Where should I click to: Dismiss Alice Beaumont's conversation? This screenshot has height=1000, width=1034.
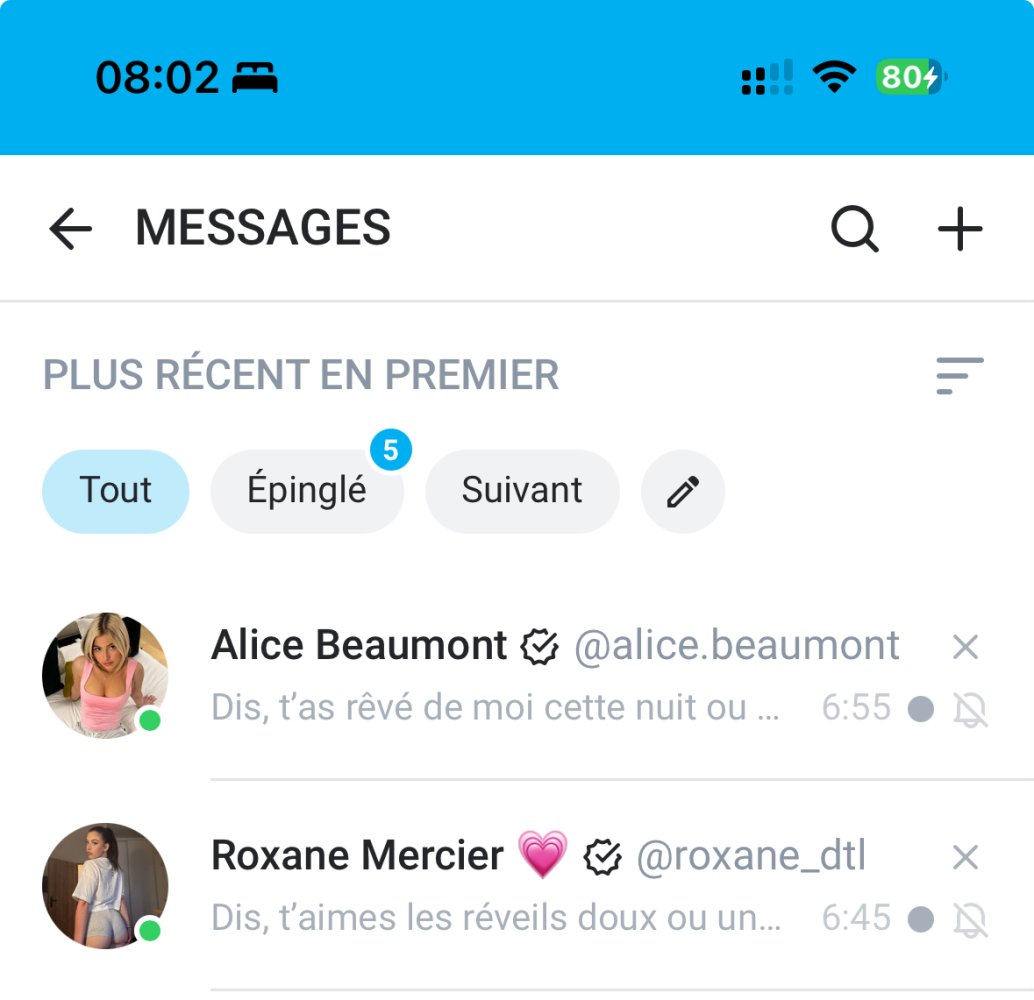(965, 647)
